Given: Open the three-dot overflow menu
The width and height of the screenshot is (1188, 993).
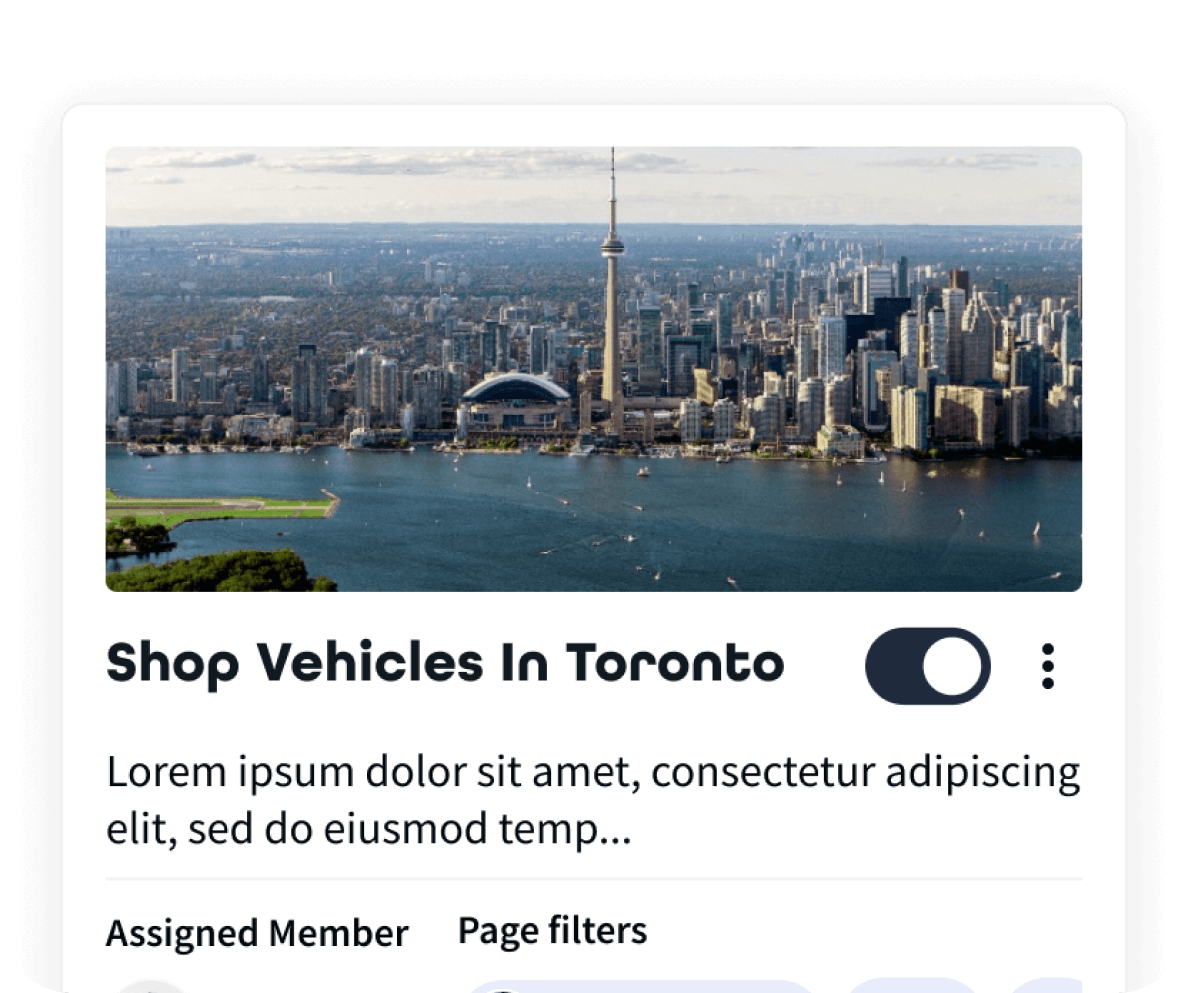Looking at the screenshot, I should click(1047, 666).
